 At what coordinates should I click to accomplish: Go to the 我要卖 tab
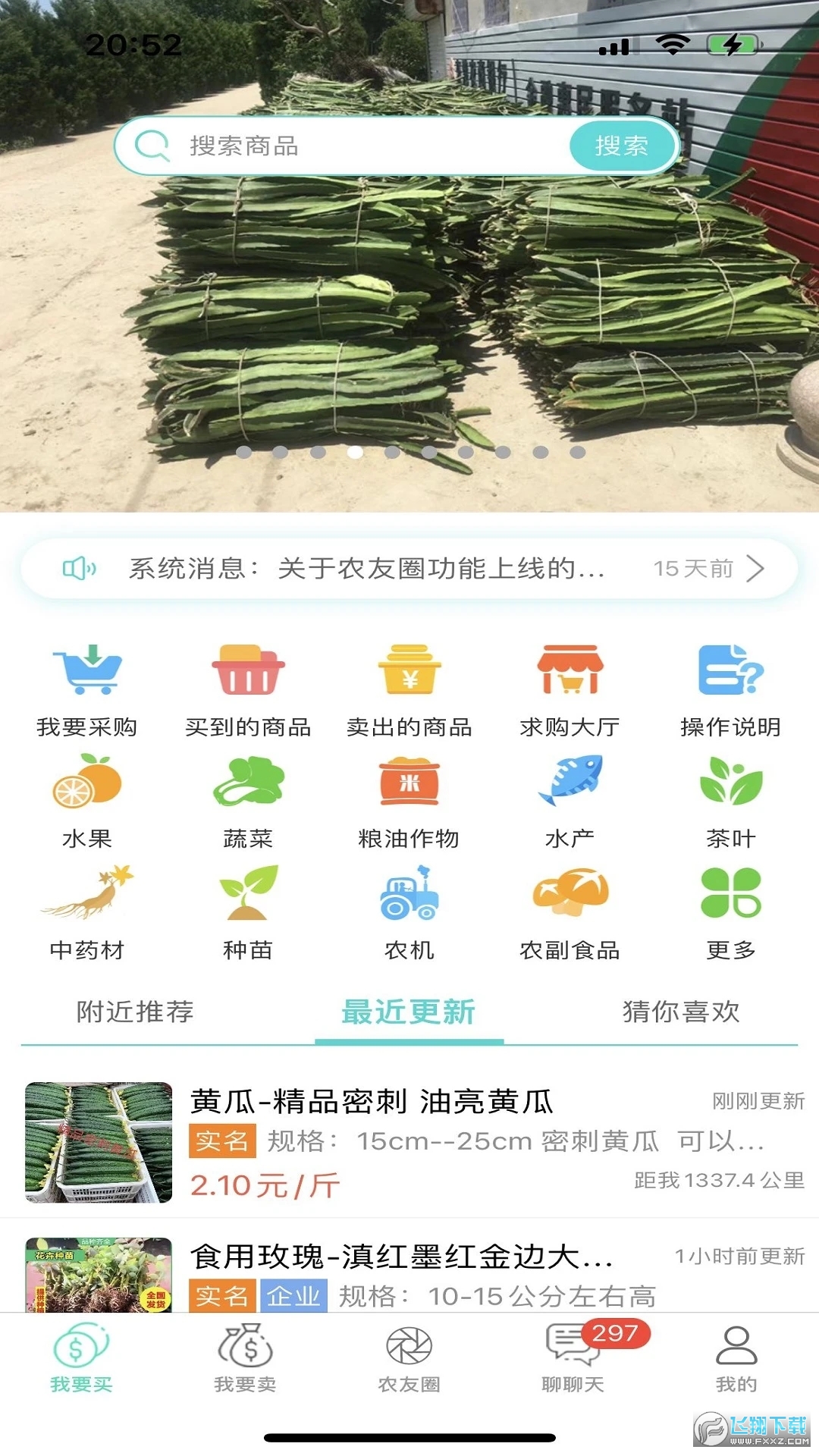click(x=245, y=1359)
